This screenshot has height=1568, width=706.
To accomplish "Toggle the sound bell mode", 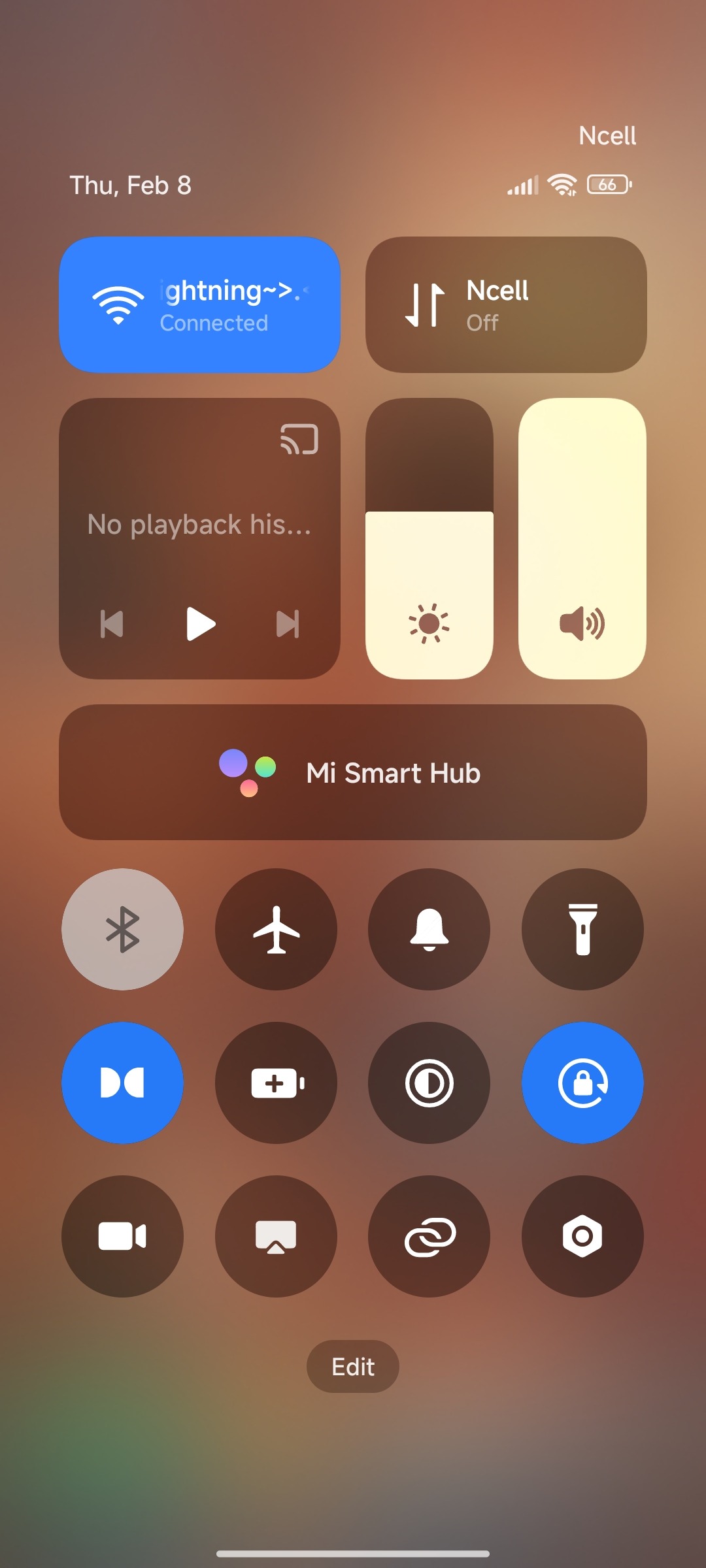I will [x=429, y=929].
